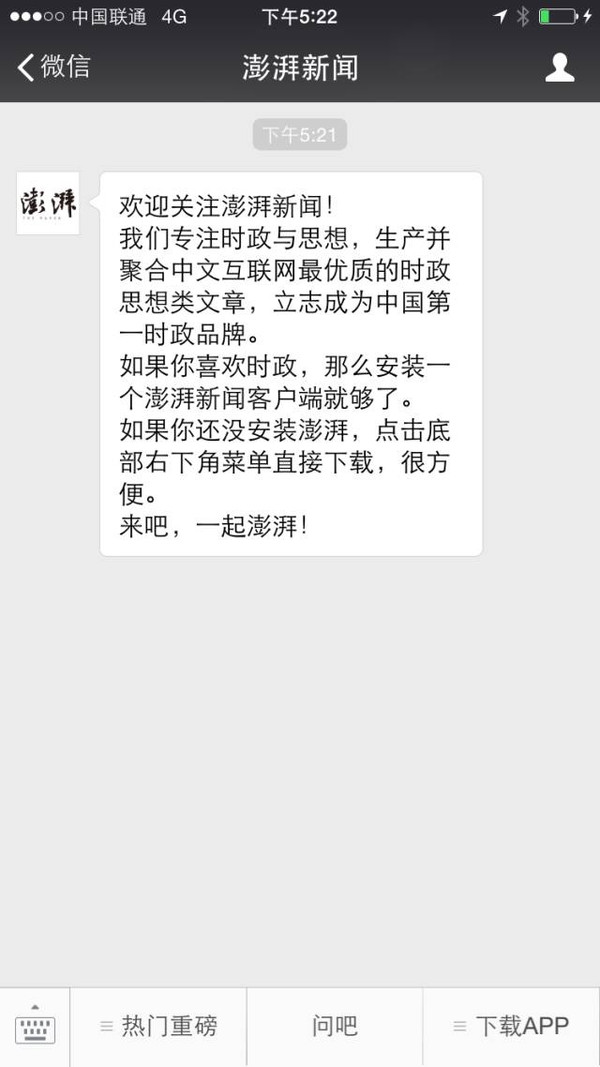The height and width of the screenshot is (1067, 600).
Task: Tap the 澎湃 avatar next to the message
Action: (48, 203)
